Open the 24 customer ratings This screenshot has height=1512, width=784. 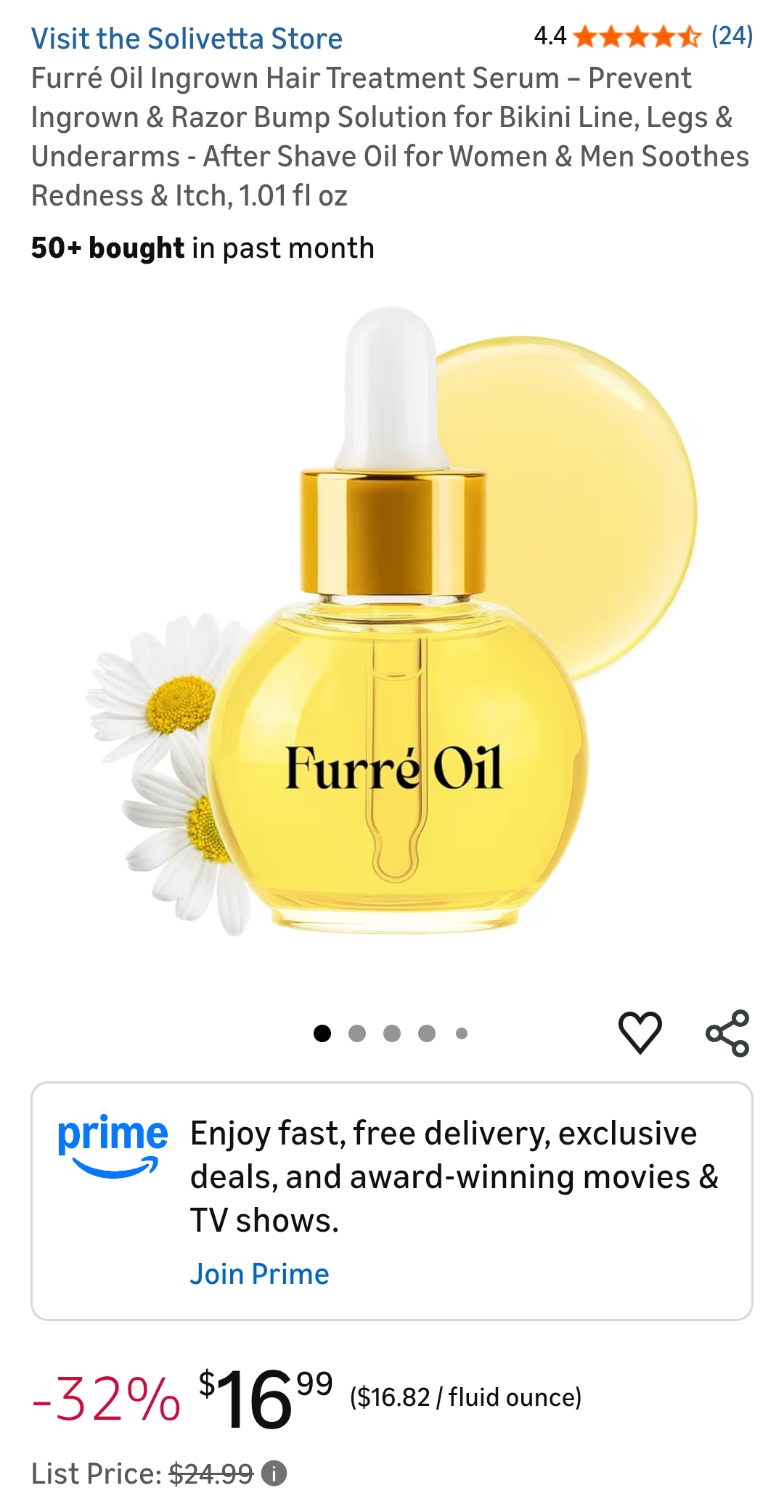pos(731,36)
